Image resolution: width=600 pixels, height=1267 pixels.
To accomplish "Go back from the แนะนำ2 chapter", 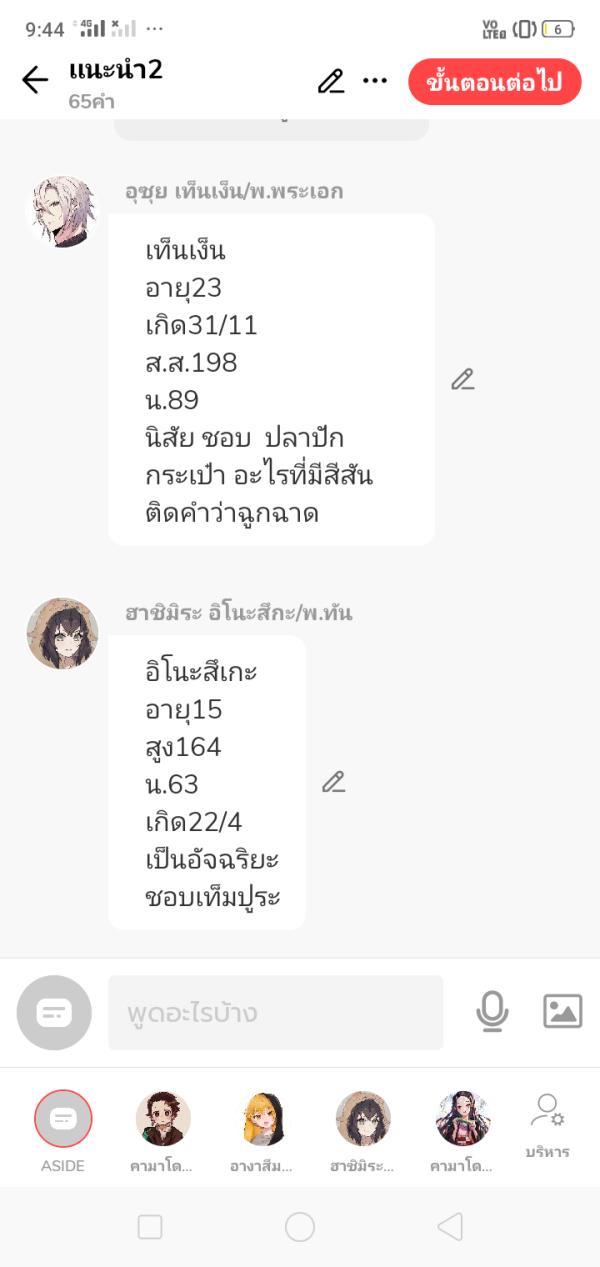I will pos(35,80).
